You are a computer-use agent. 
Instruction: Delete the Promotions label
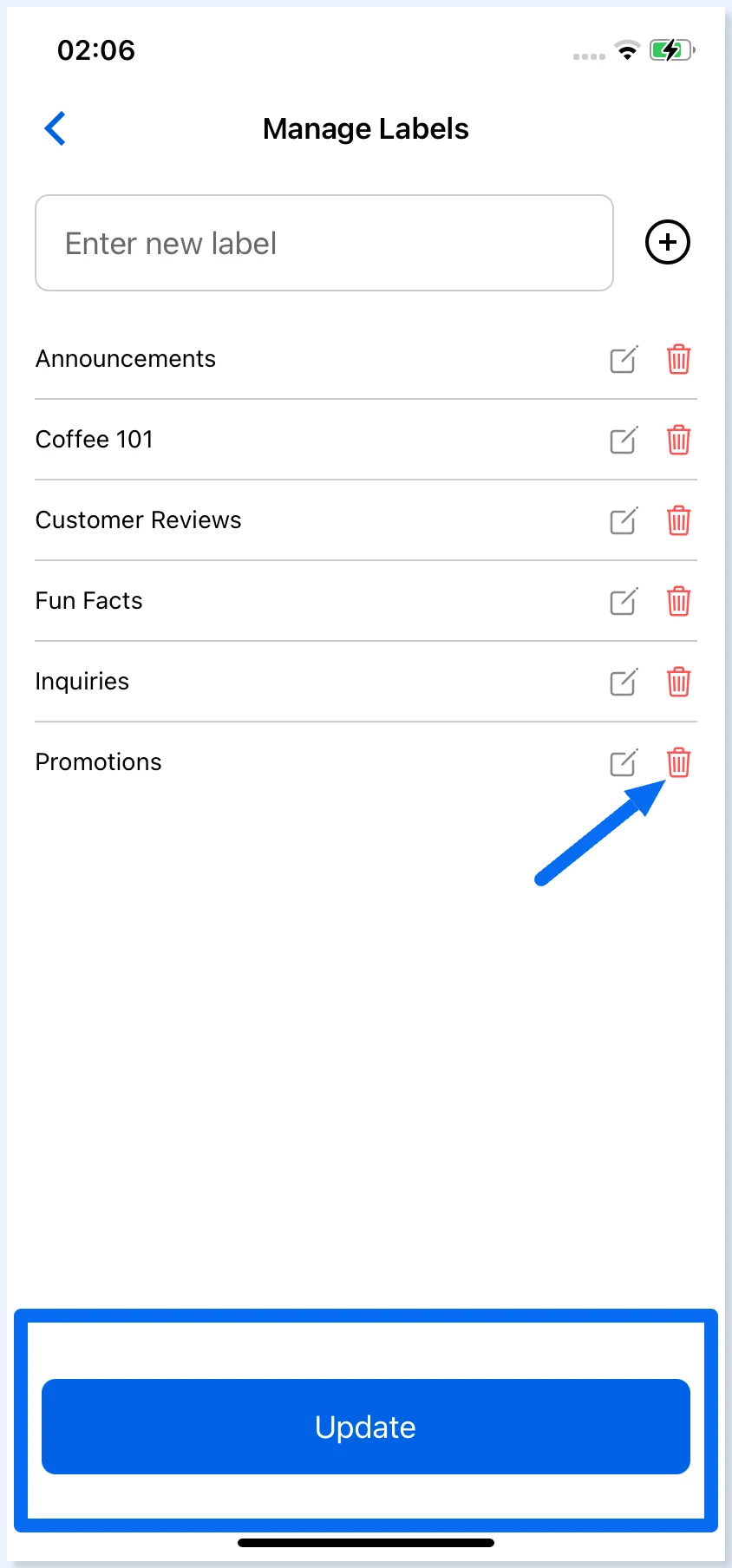pyautogui.click(x=678, y=762)
